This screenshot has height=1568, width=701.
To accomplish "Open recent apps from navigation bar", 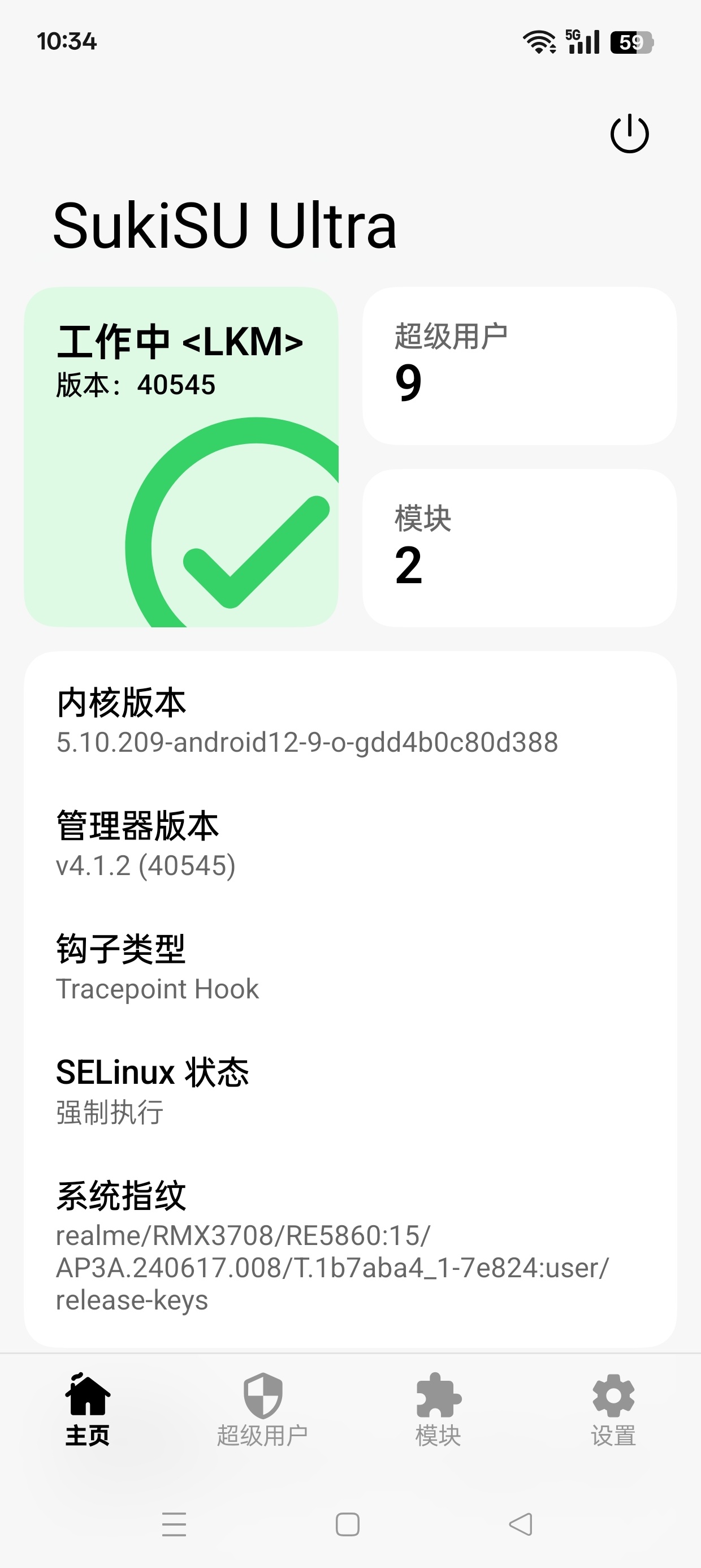I will 174,1524.
